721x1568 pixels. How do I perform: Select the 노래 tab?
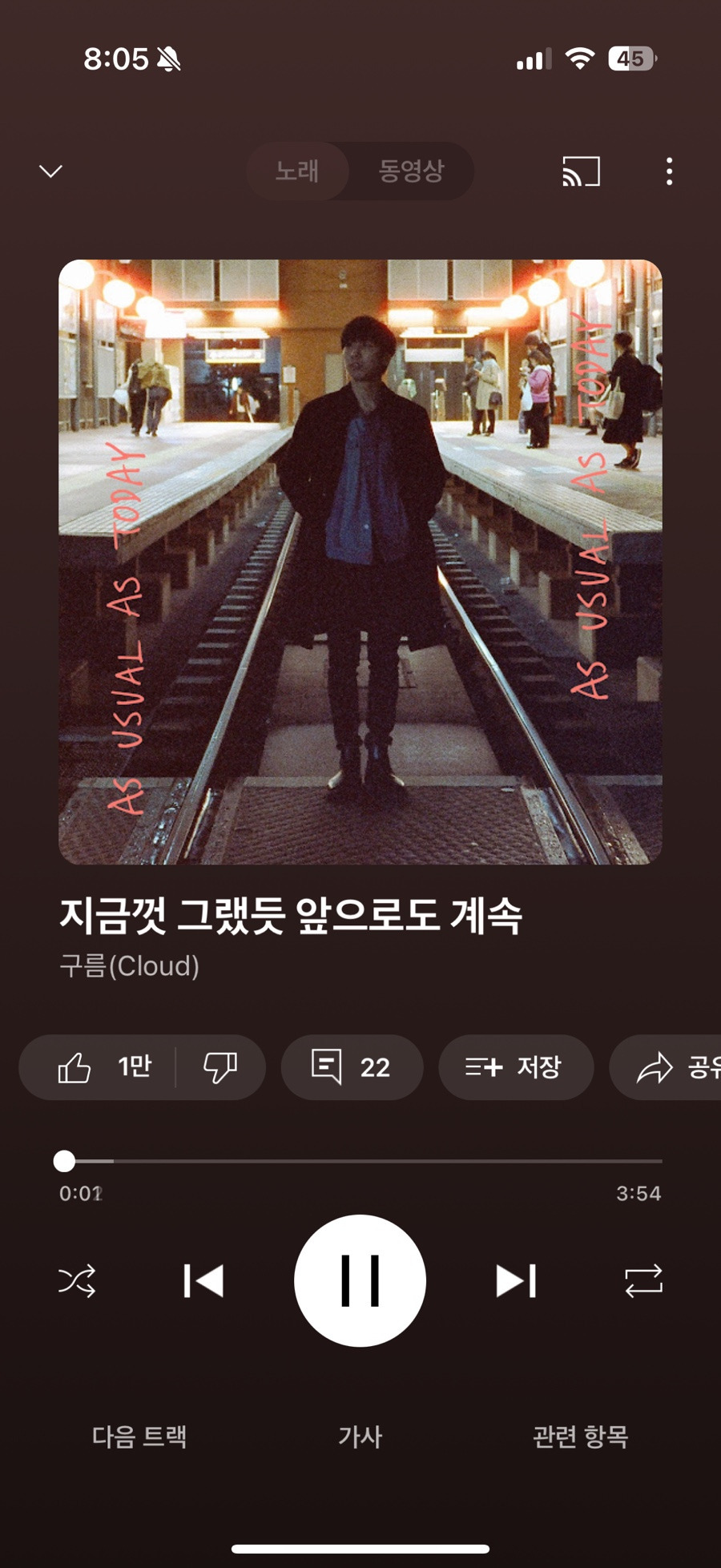coord(298,171)
